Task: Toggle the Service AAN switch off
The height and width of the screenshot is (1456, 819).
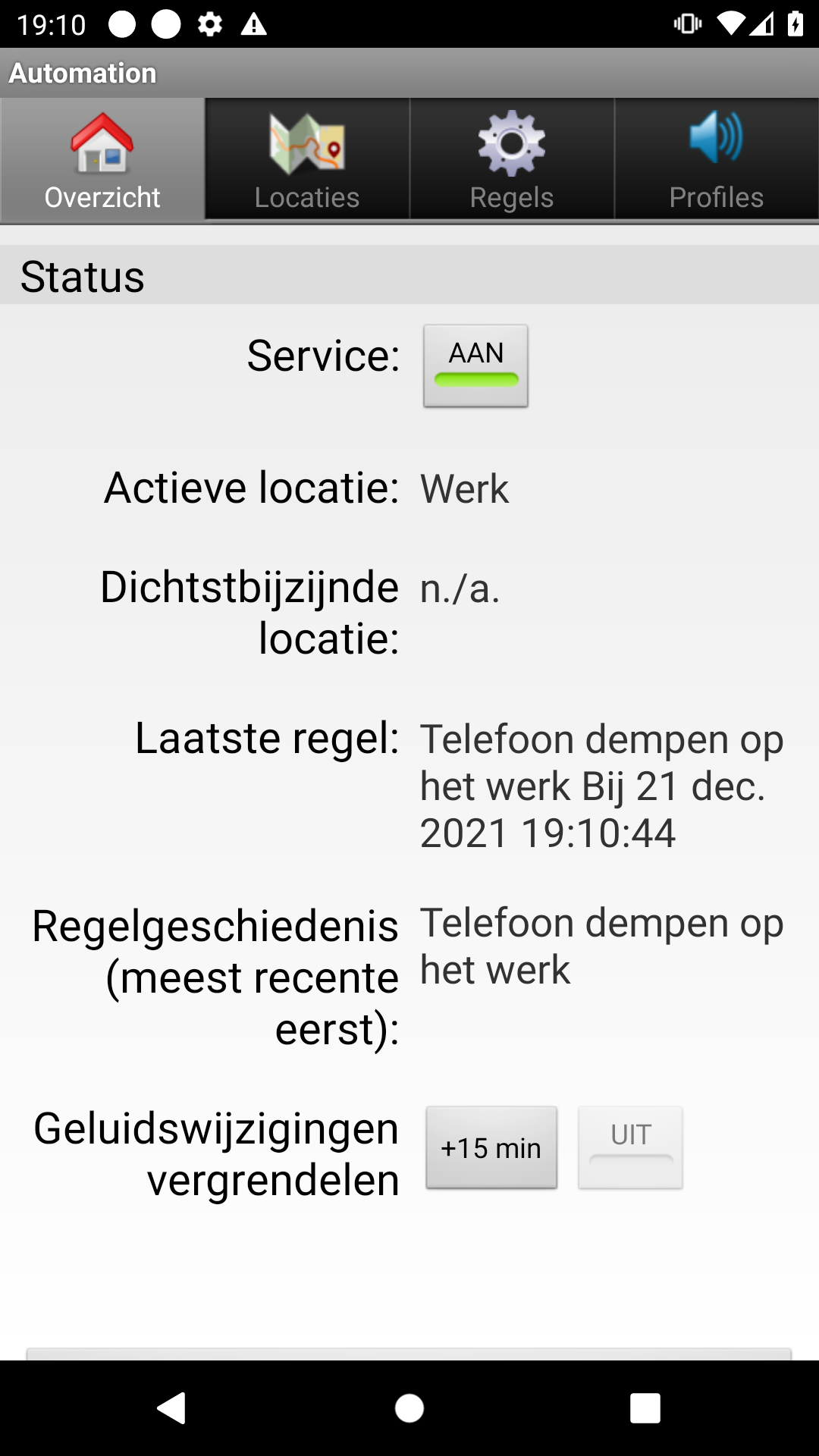Action: (475, 366)
